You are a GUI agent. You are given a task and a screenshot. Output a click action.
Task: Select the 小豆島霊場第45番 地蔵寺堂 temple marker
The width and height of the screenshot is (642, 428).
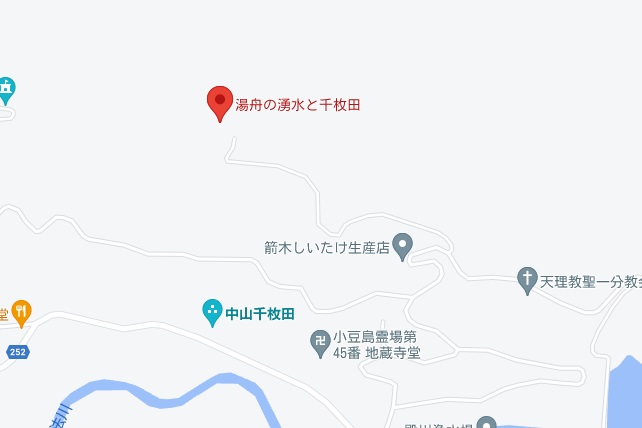tap(321, 343)
